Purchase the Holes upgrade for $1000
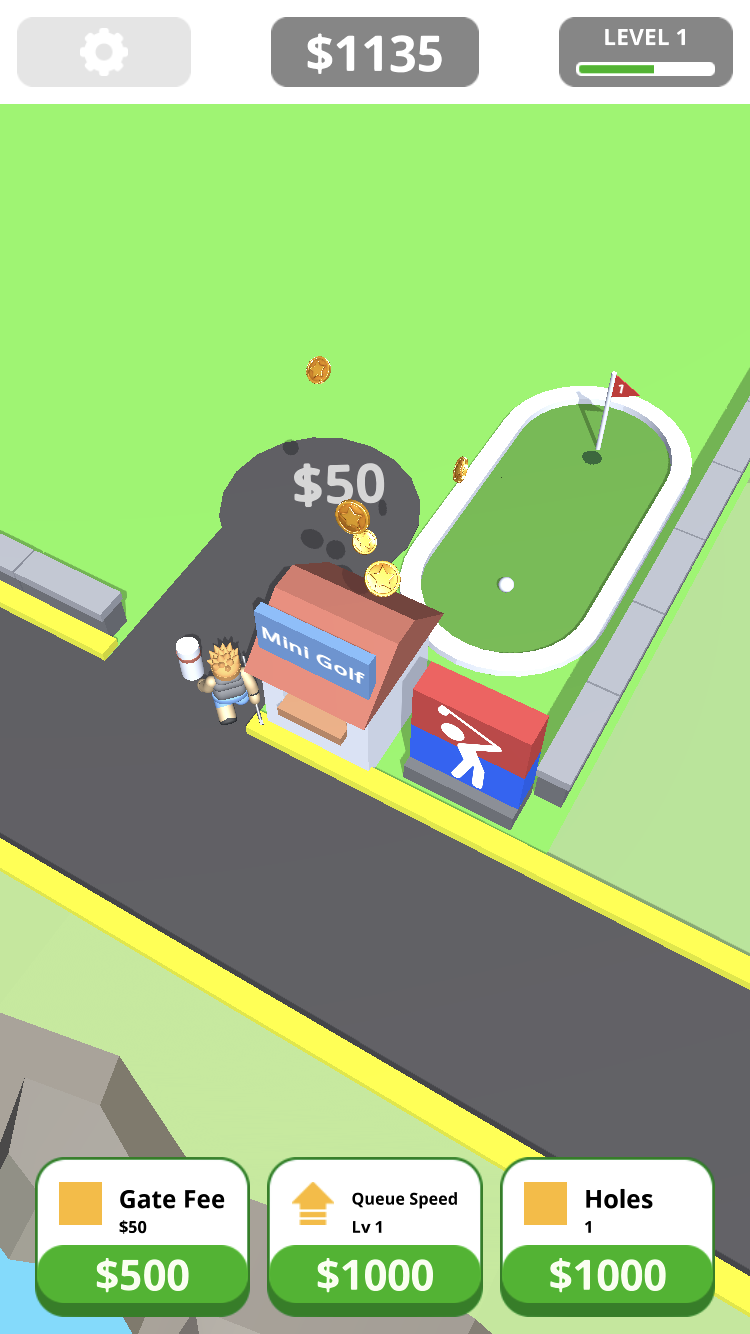750x1334 pixels. tap(606, 1274)
